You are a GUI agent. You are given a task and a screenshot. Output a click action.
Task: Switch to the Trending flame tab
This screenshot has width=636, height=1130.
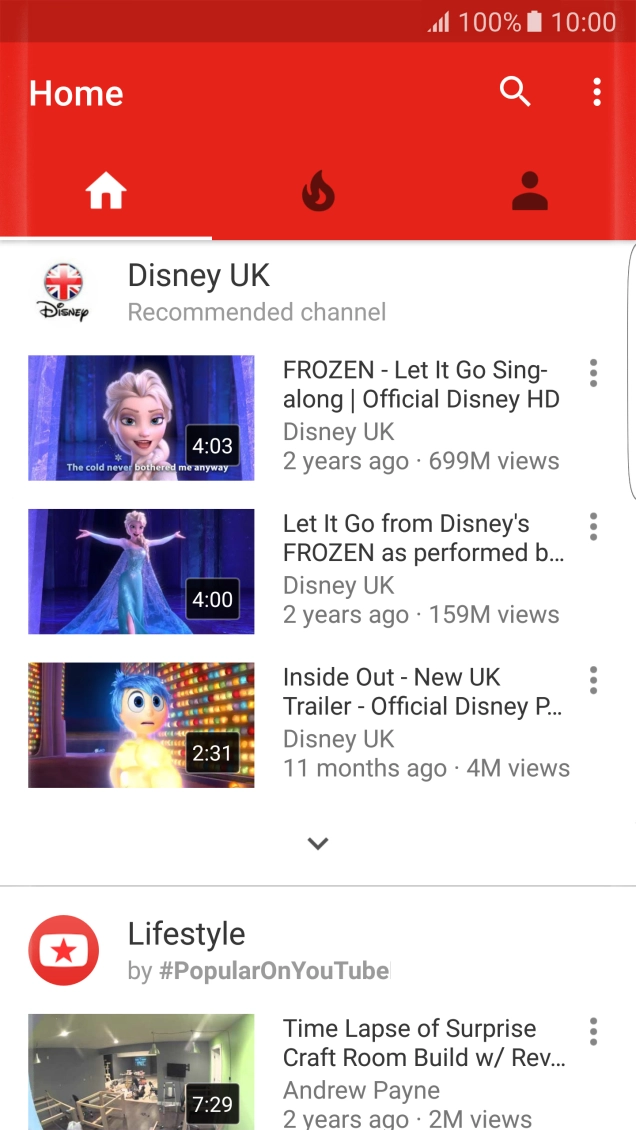(318, 190)
